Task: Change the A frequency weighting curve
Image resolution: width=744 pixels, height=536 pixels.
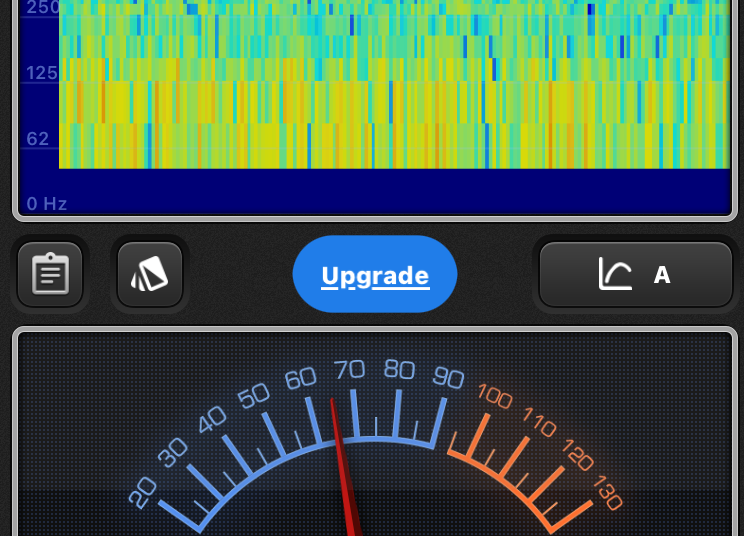Action: (x=636, y=274)
